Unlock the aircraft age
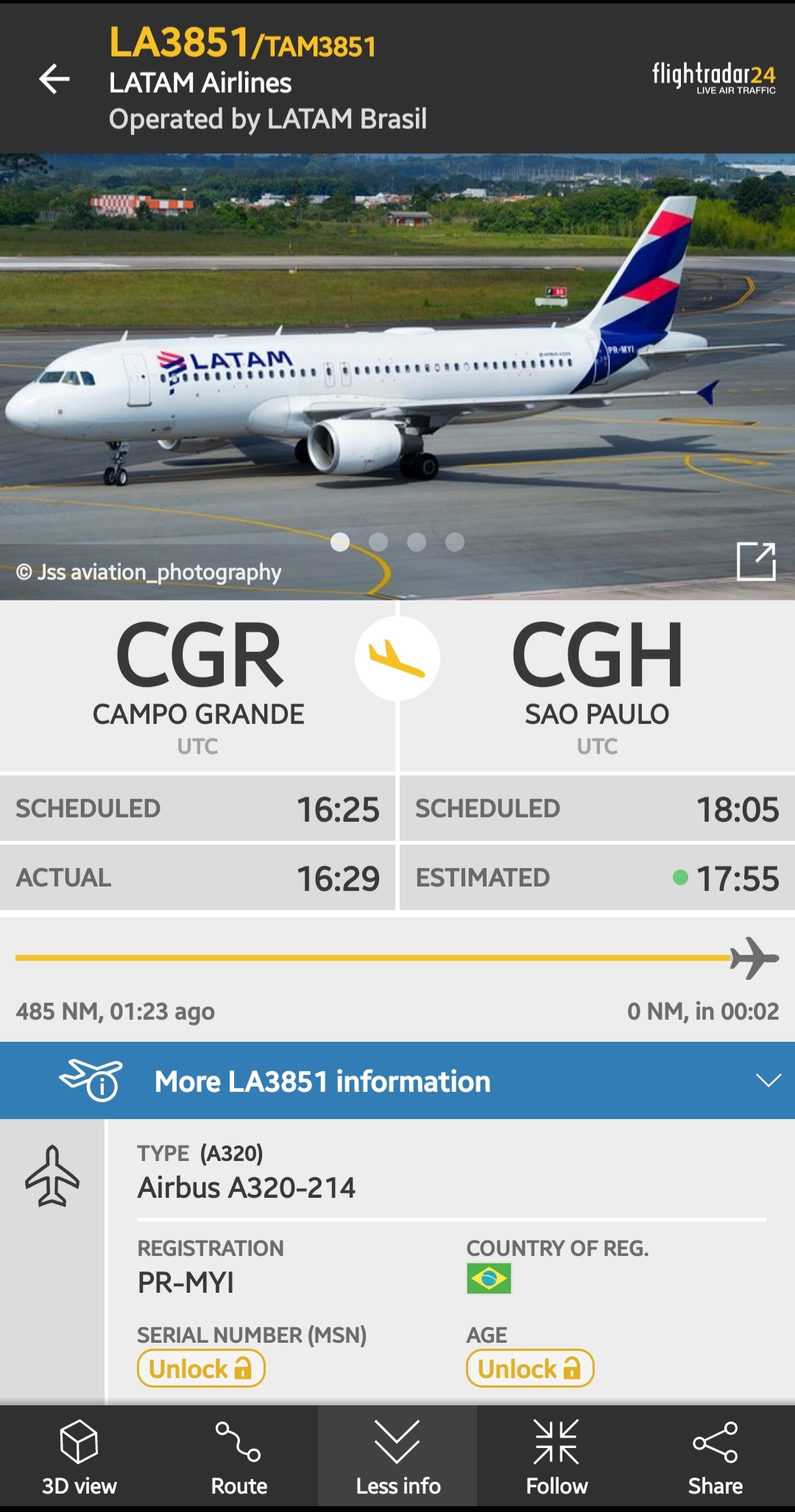This screenshot has height=1512, width=795. 530,1369
